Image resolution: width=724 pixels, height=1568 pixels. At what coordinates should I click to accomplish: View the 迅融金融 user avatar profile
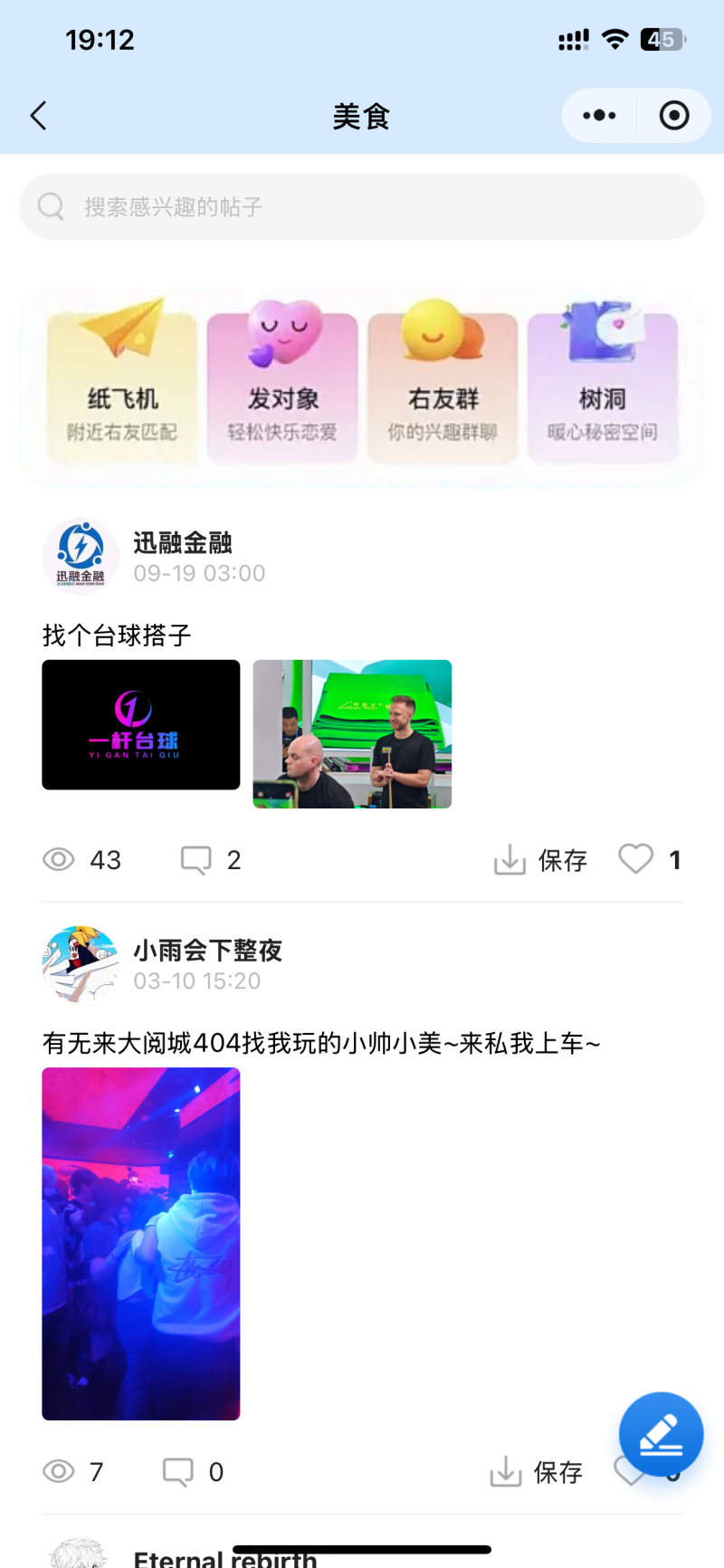tap(81, 554)
